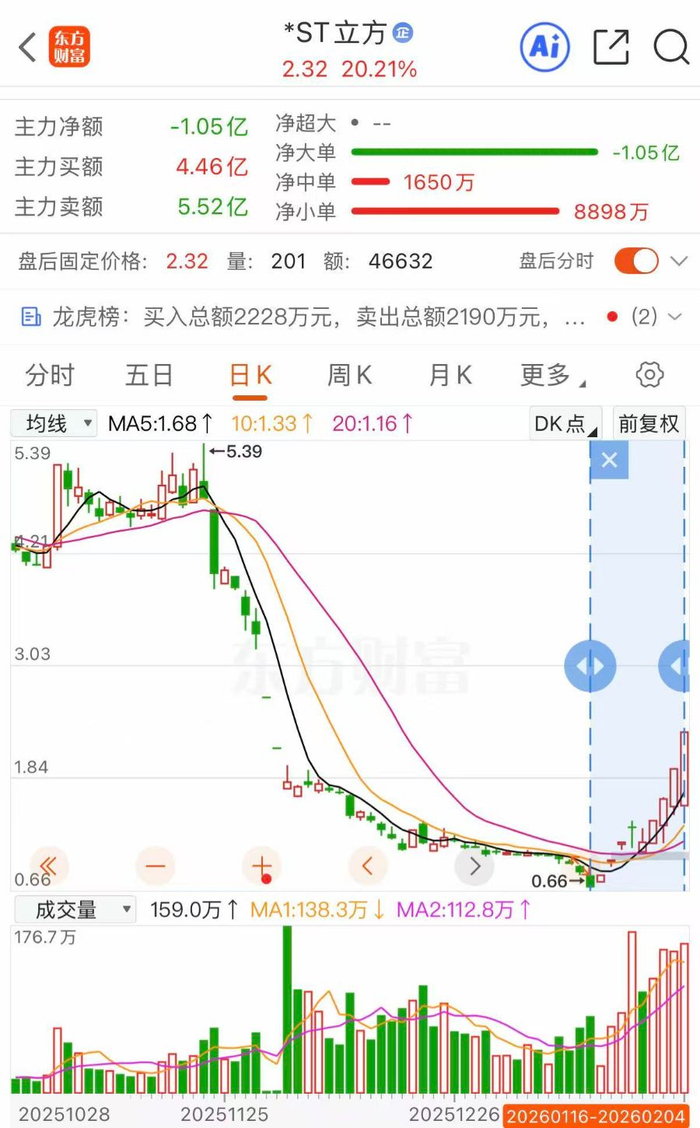Switch to the 分时 chart tab
This screenshot has height=1128, width=700.
(x=50, y=375)
